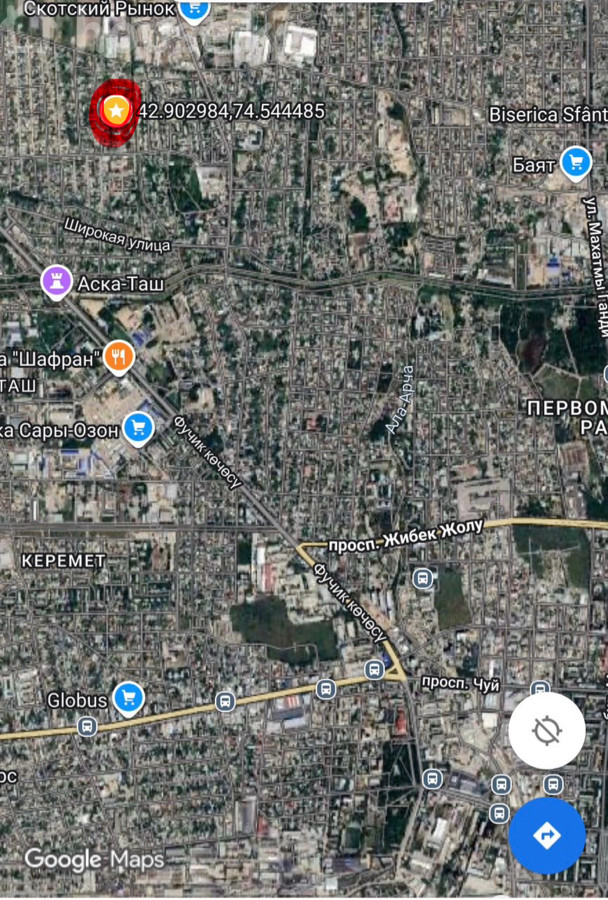Tap the my-location button
Image resolution: width=608 pixels, height=900 pixels.
[x=547, y=731]
